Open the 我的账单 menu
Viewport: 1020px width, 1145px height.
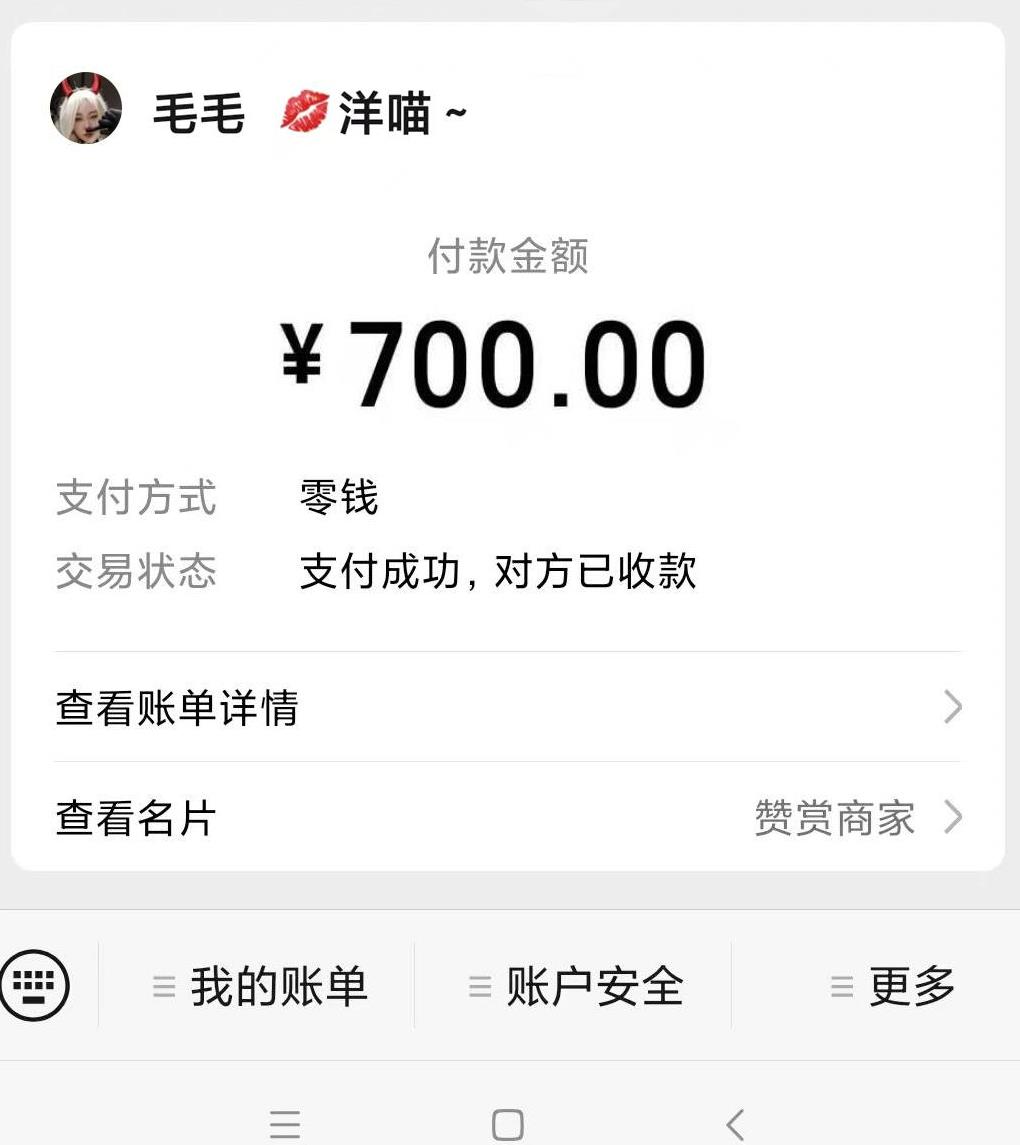260,986
